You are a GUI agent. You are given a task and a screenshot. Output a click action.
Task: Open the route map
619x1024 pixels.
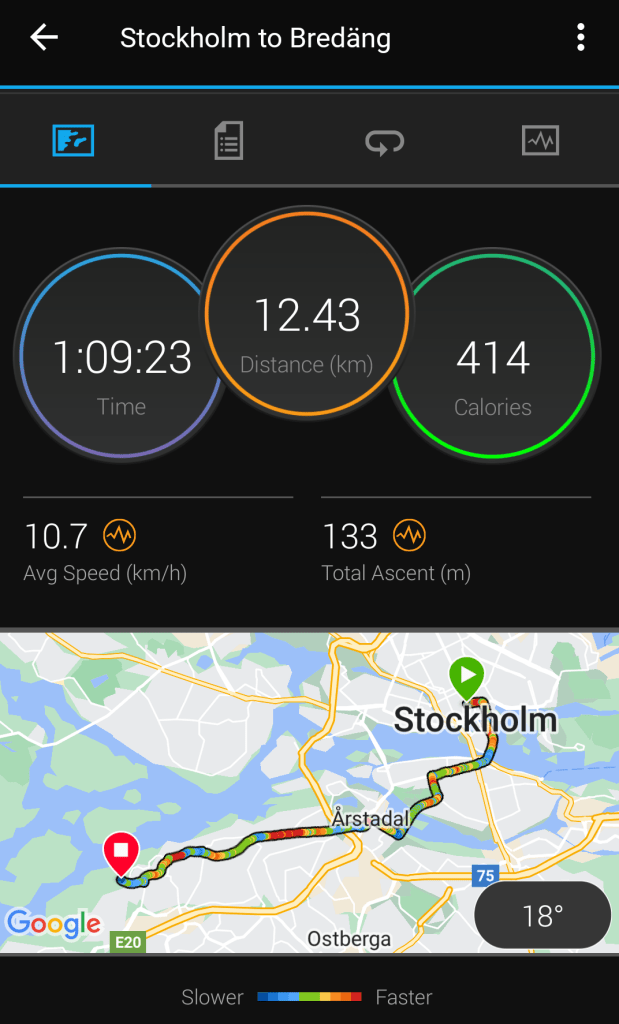(310, 792)
